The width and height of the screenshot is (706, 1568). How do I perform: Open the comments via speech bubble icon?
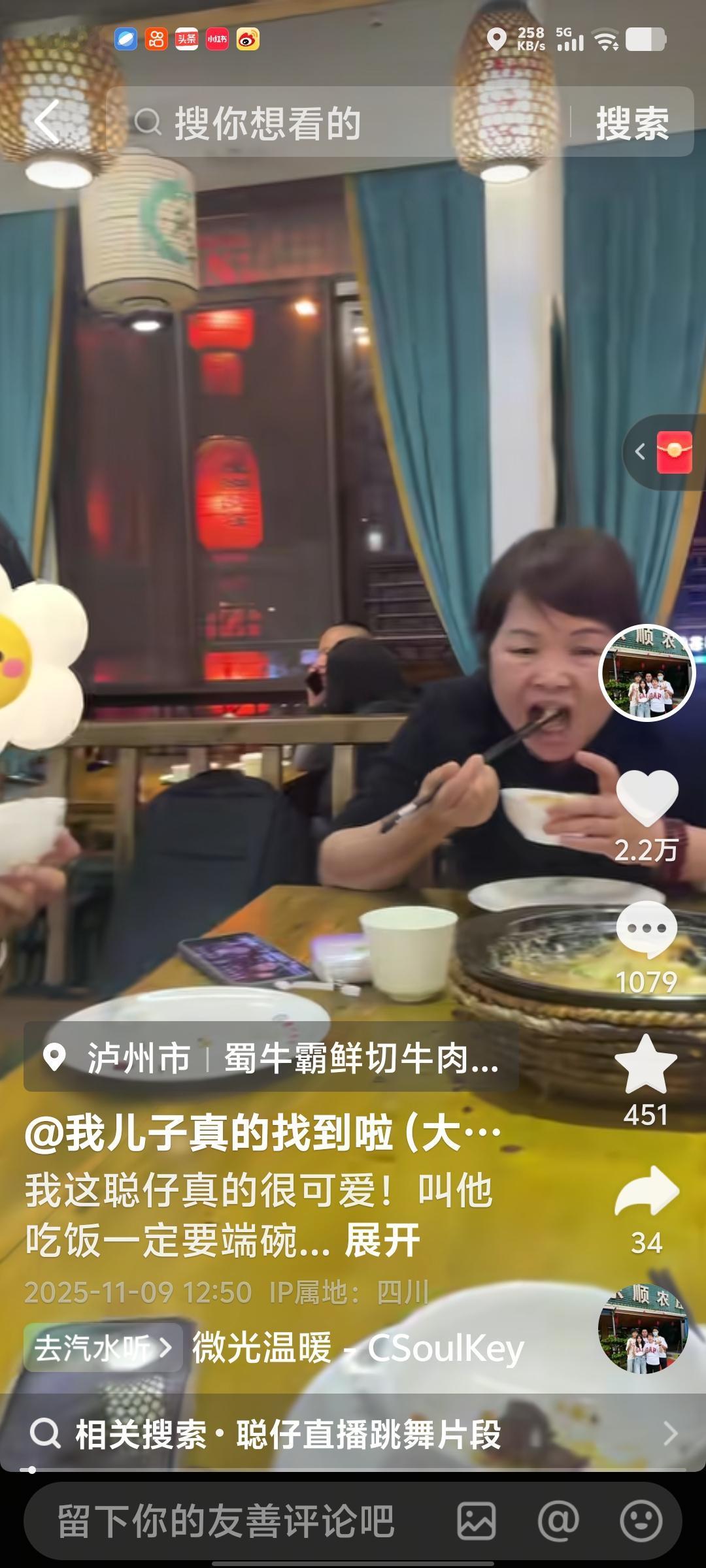[x=647, y=926]
